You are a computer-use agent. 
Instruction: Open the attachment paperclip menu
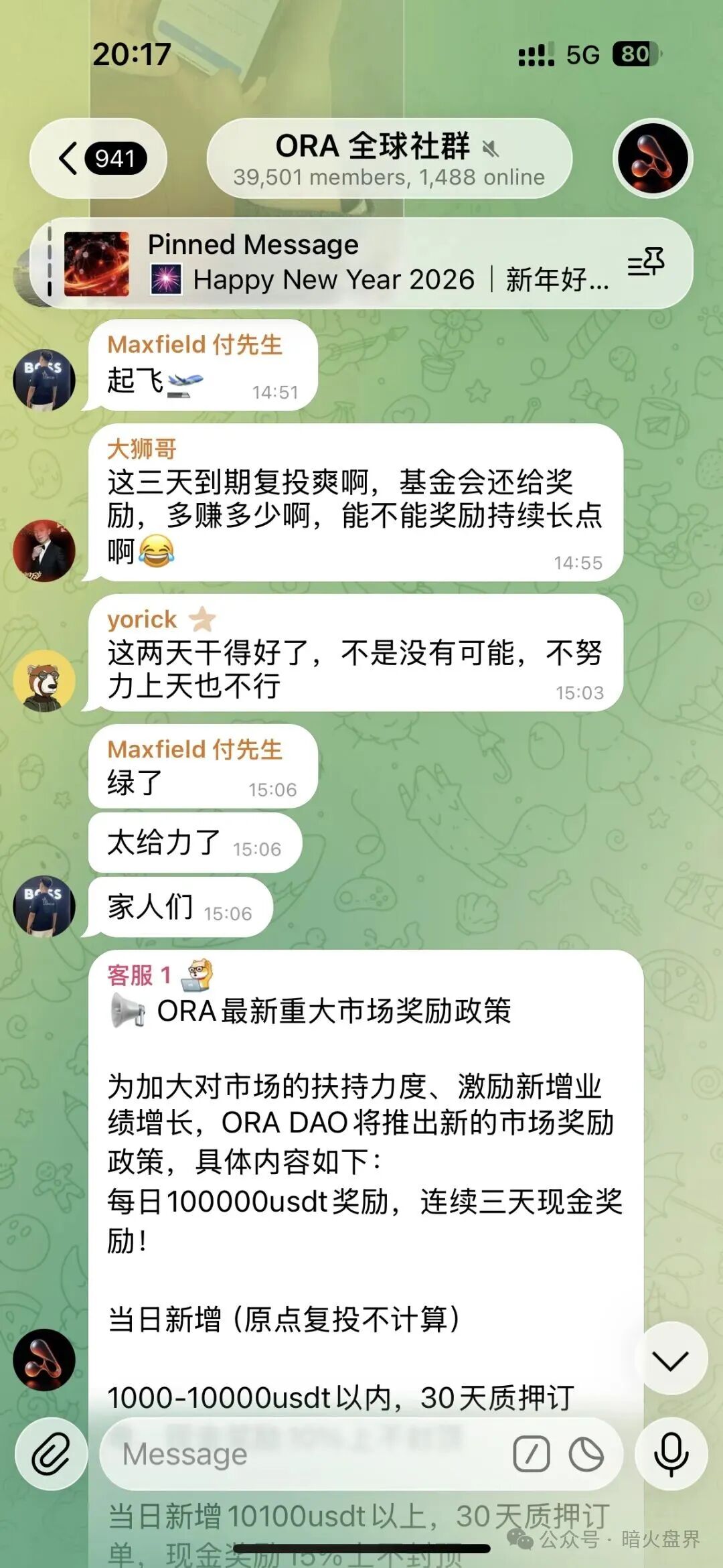coord(52,1453)
